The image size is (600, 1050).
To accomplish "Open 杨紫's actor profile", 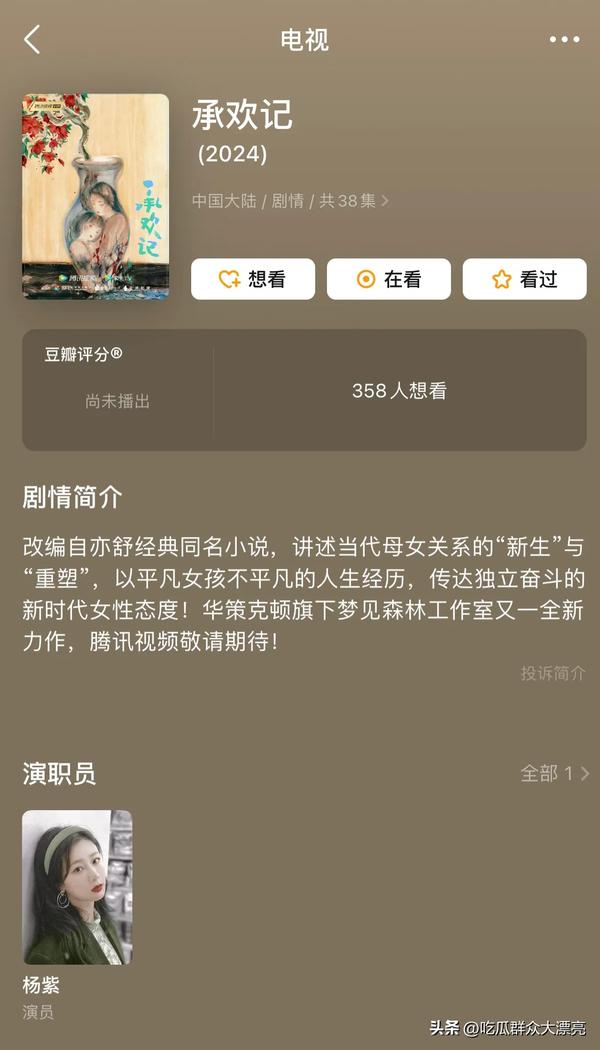I will (x=77, y=887).
